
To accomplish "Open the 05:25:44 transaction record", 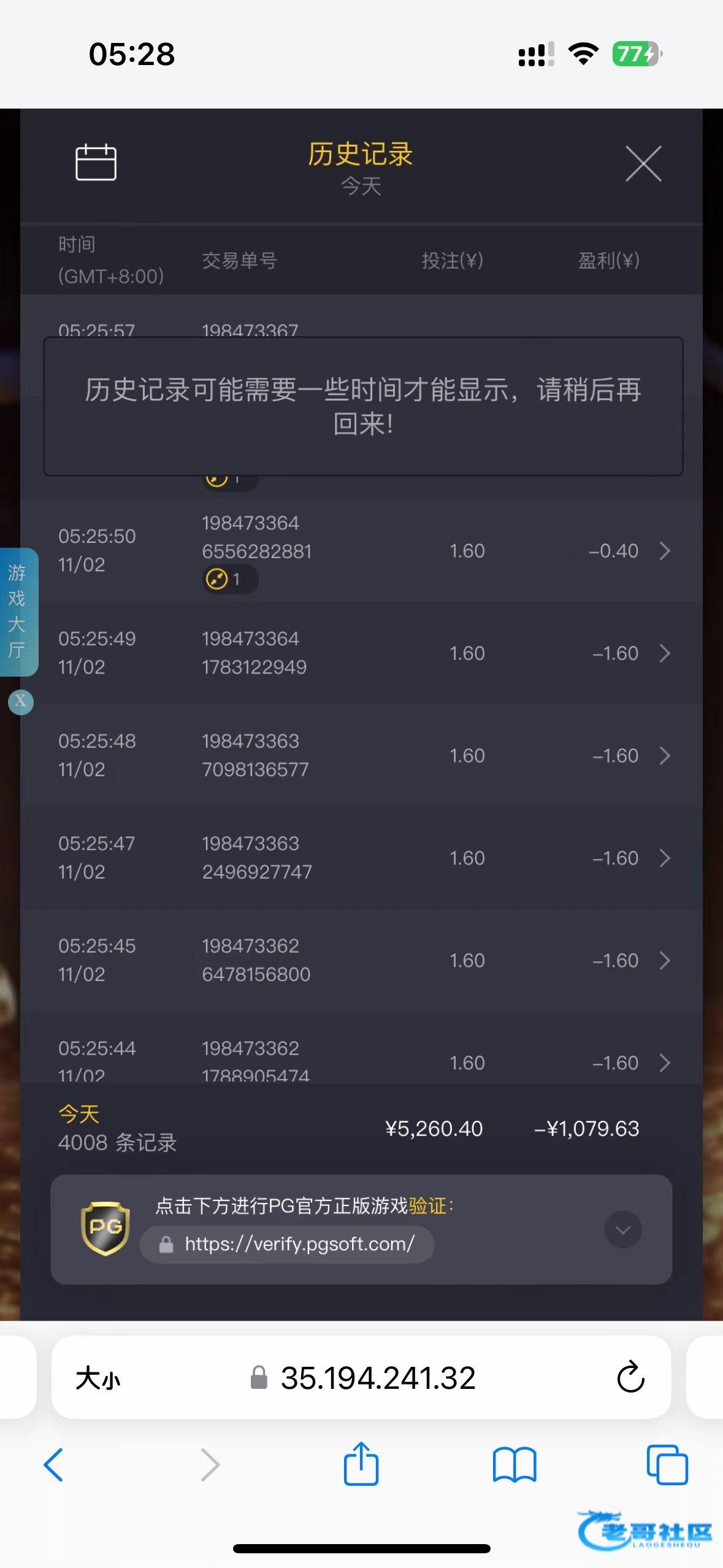I will pos(665,1062).
